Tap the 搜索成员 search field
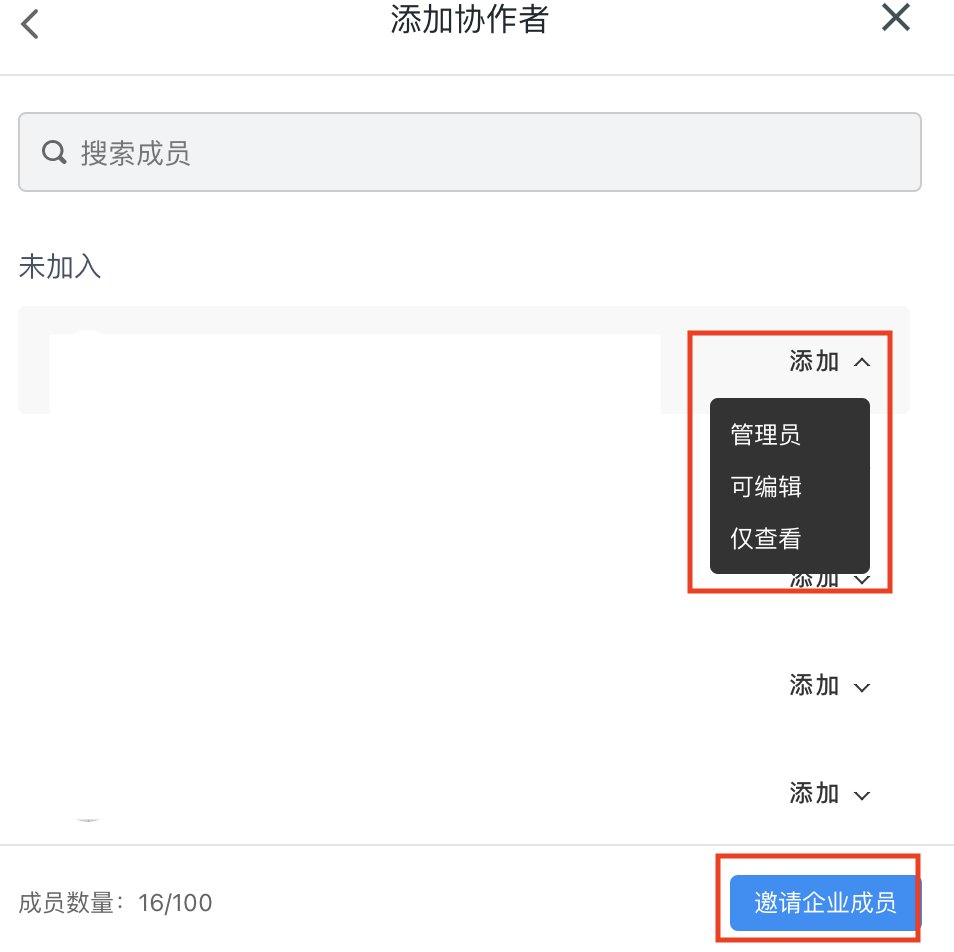 tap(469, 152)
